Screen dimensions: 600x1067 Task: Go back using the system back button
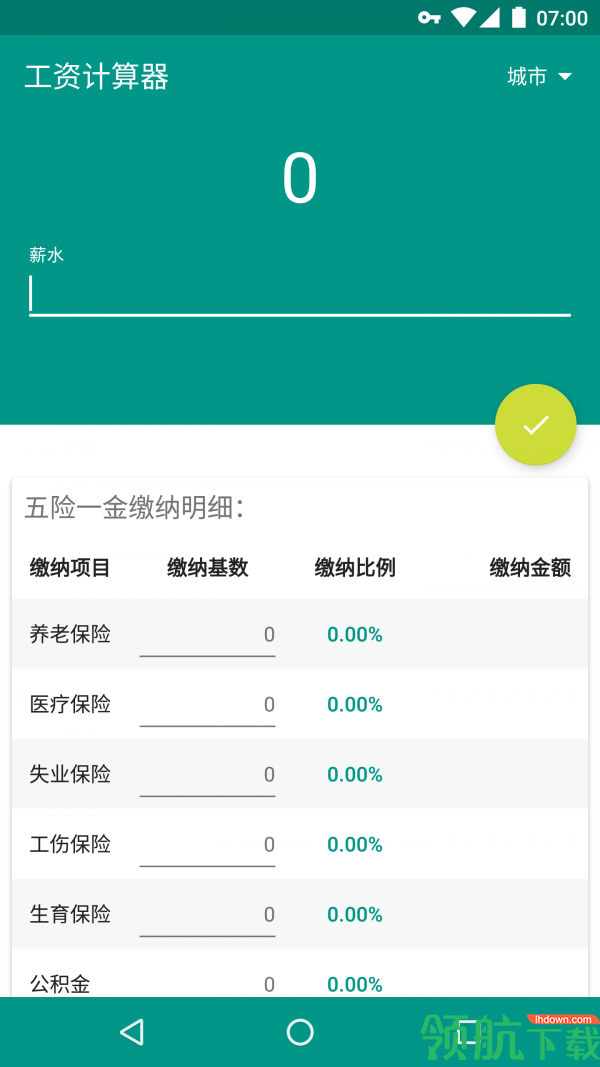(131, 1032)
